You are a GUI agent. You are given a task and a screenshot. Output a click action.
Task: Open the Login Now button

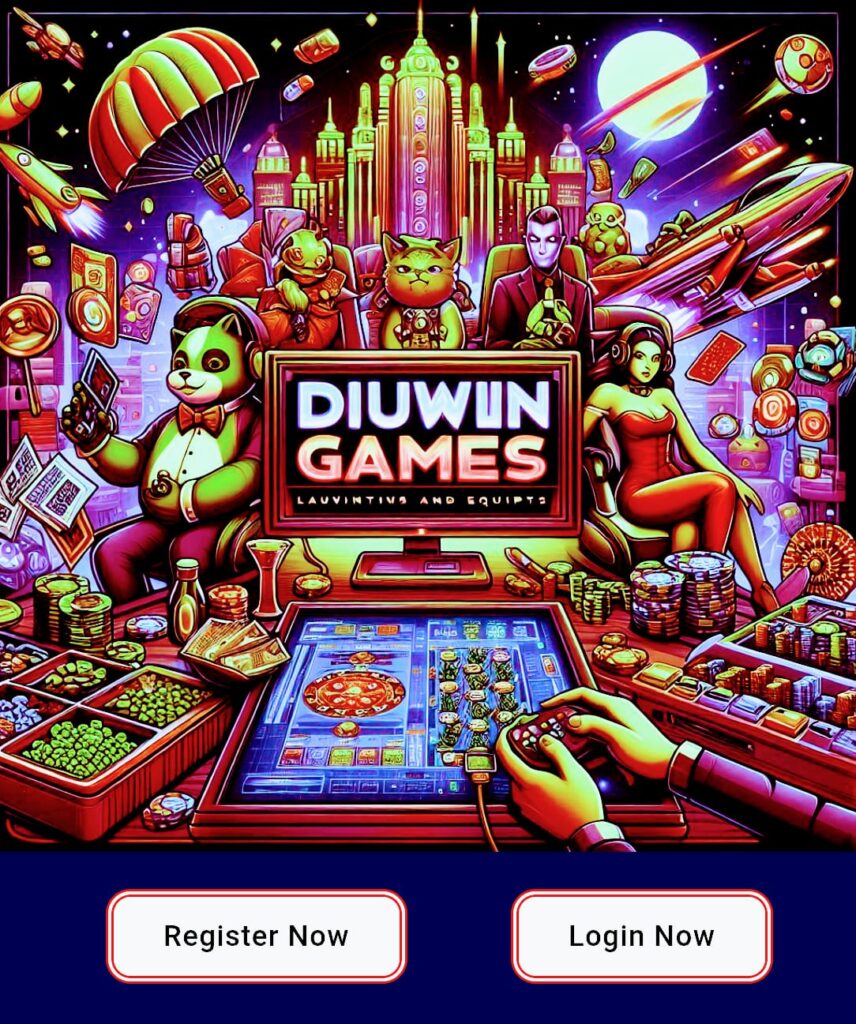(x=641, y=936)
